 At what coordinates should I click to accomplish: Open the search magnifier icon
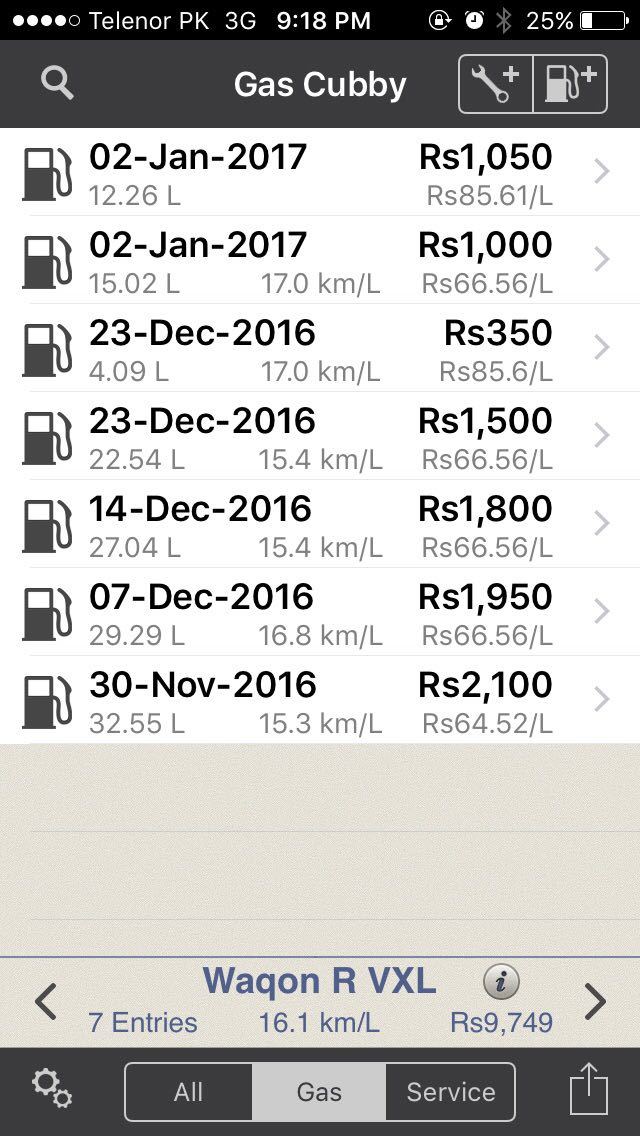point(57,83)
